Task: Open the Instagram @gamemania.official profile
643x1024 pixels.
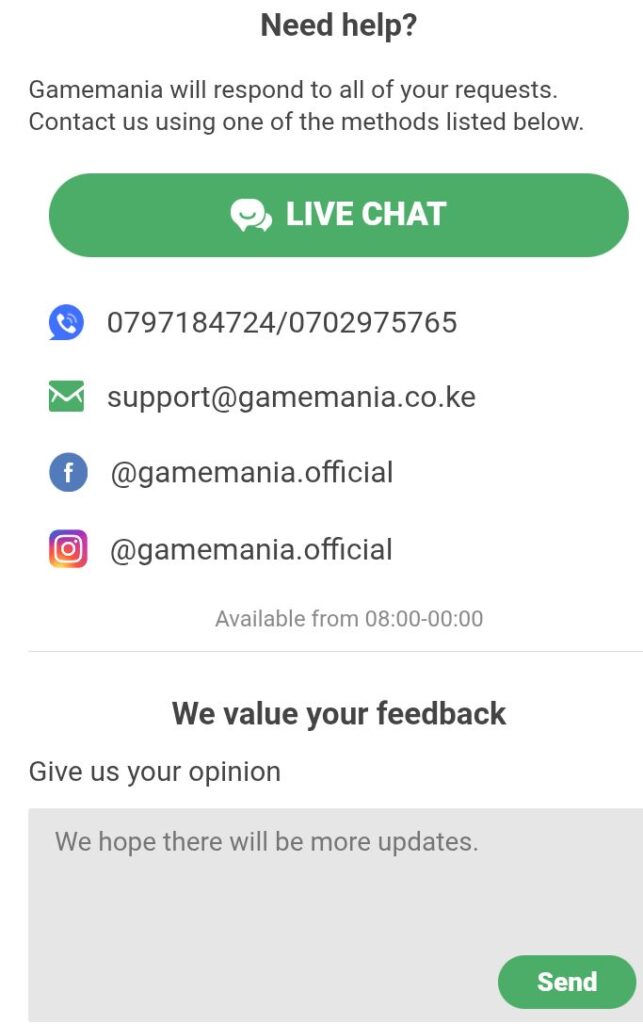Action: (250, 550)
